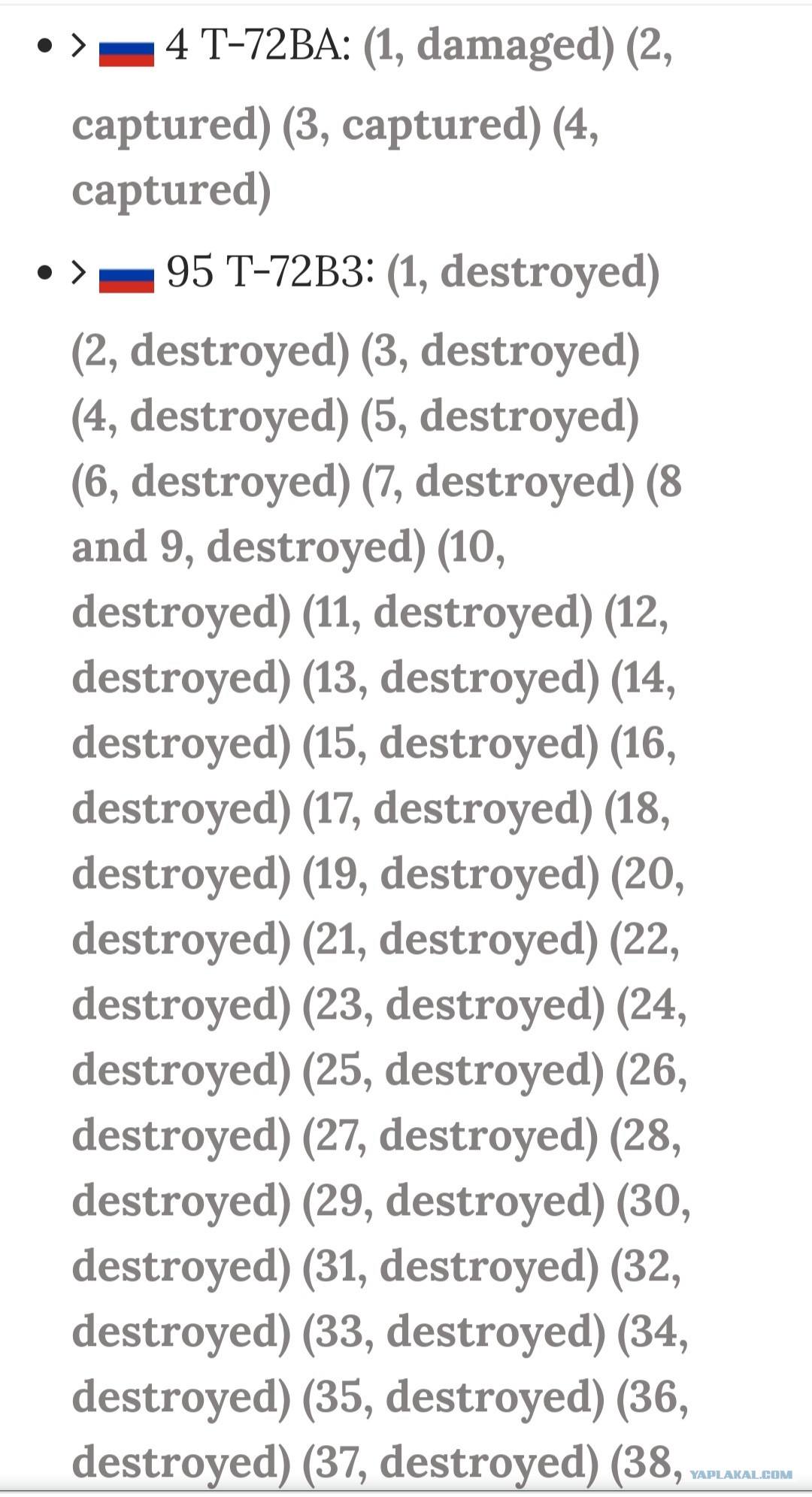
Task: Open the T-72B3 "(3, destroyed)" link
Action: 500,352
